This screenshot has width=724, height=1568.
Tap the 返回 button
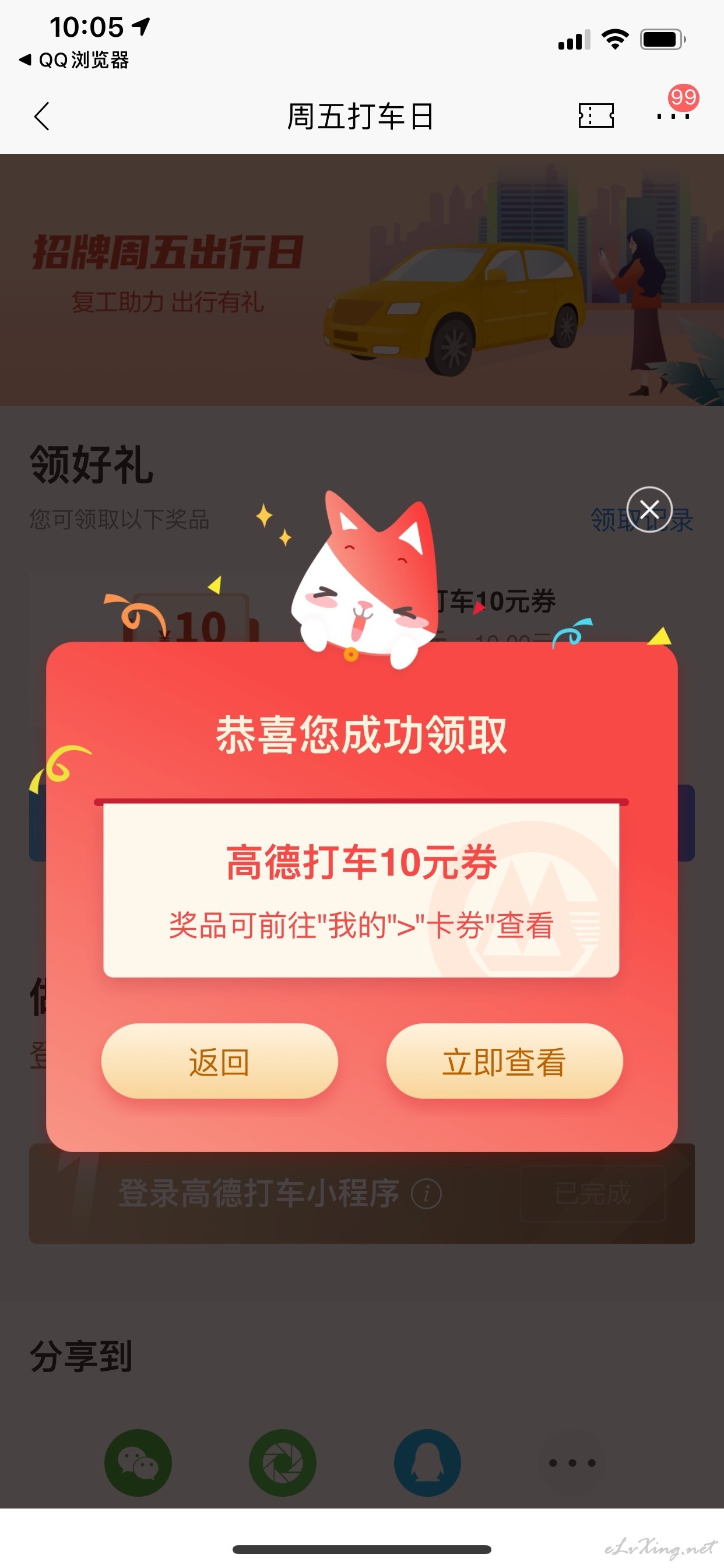coord(219,1061)
